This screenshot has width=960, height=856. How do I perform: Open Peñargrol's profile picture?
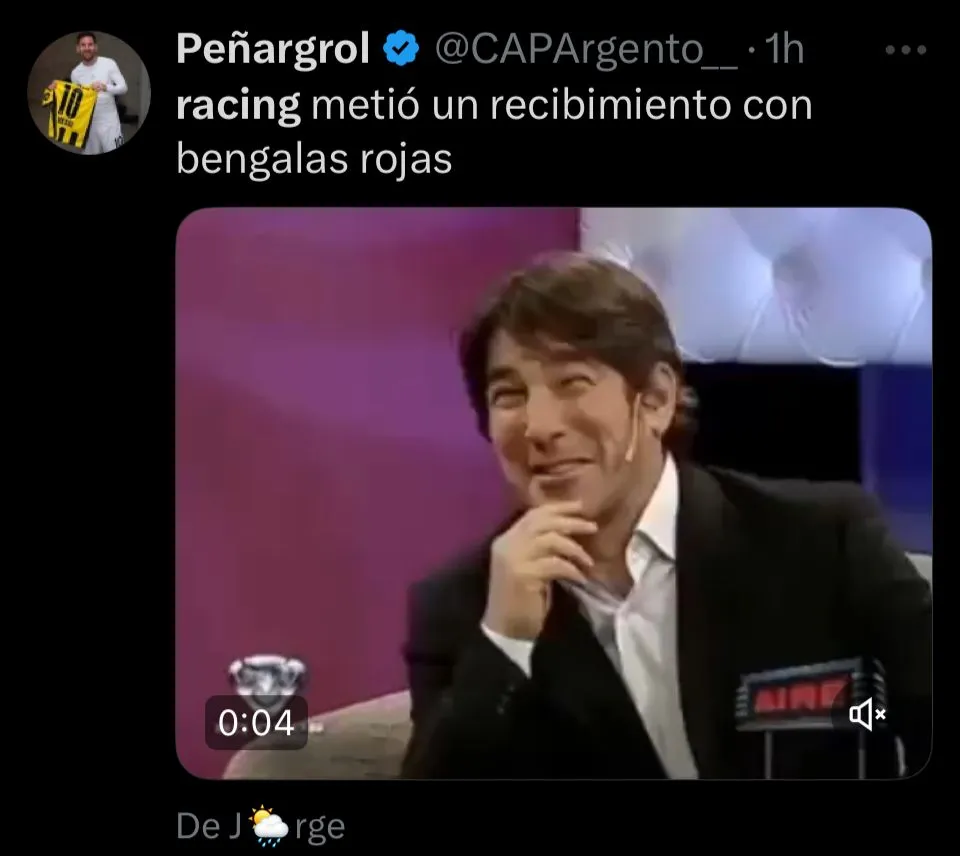88,92
